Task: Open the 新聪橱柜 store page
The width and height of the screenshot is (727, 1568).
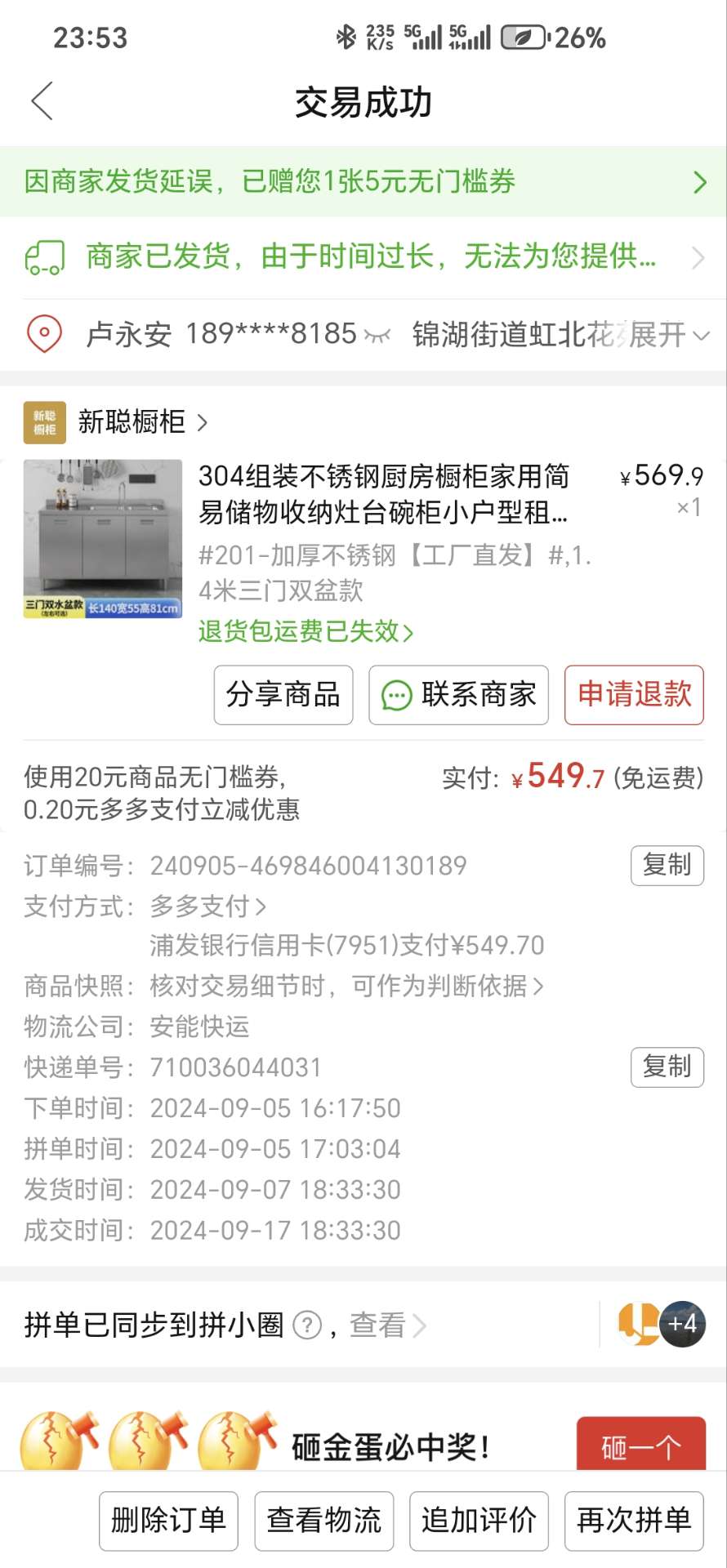Action: 132,422
